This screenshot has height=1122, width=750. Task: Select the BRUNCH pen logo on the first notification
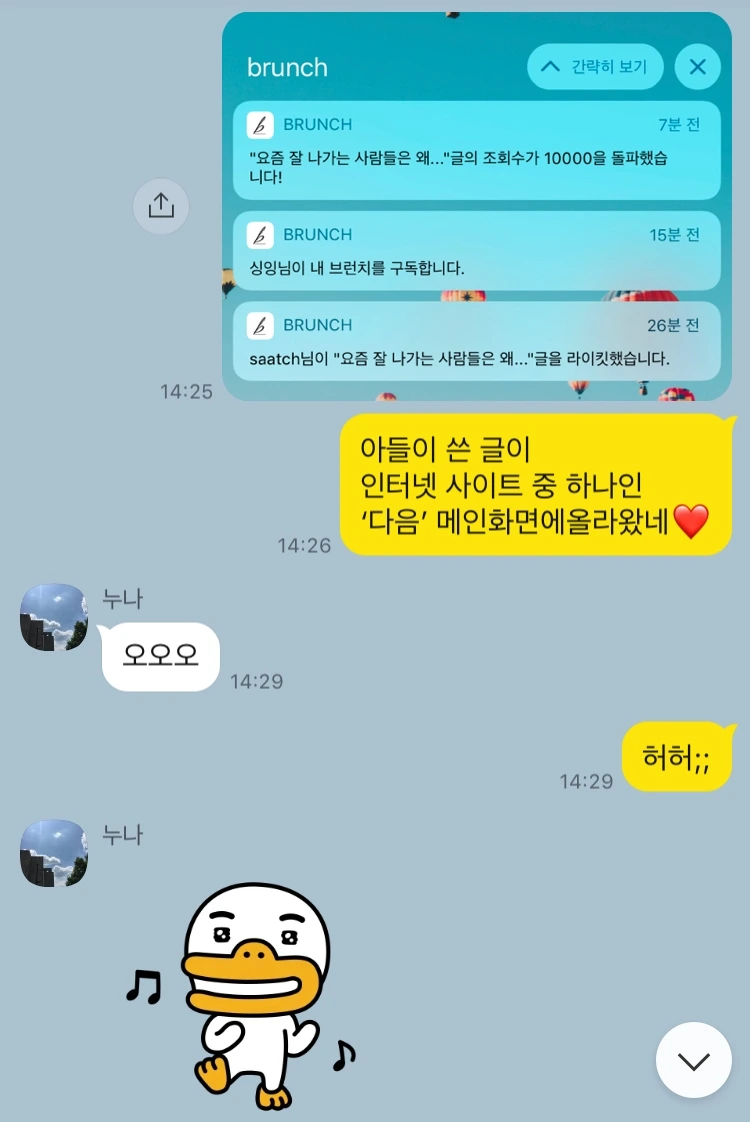[x=260, y=124]
